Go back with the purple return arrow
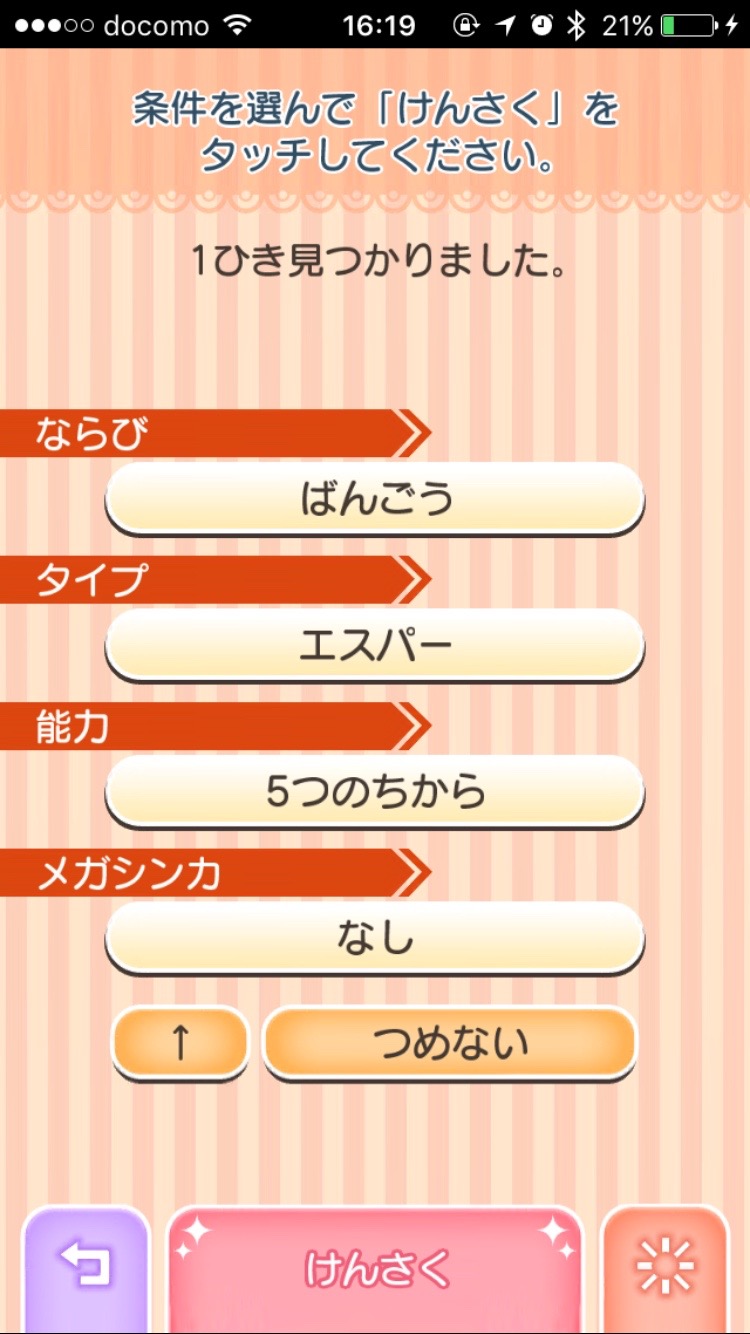The height and width of the screenshot is (1334, 750). coord(86,1270)
